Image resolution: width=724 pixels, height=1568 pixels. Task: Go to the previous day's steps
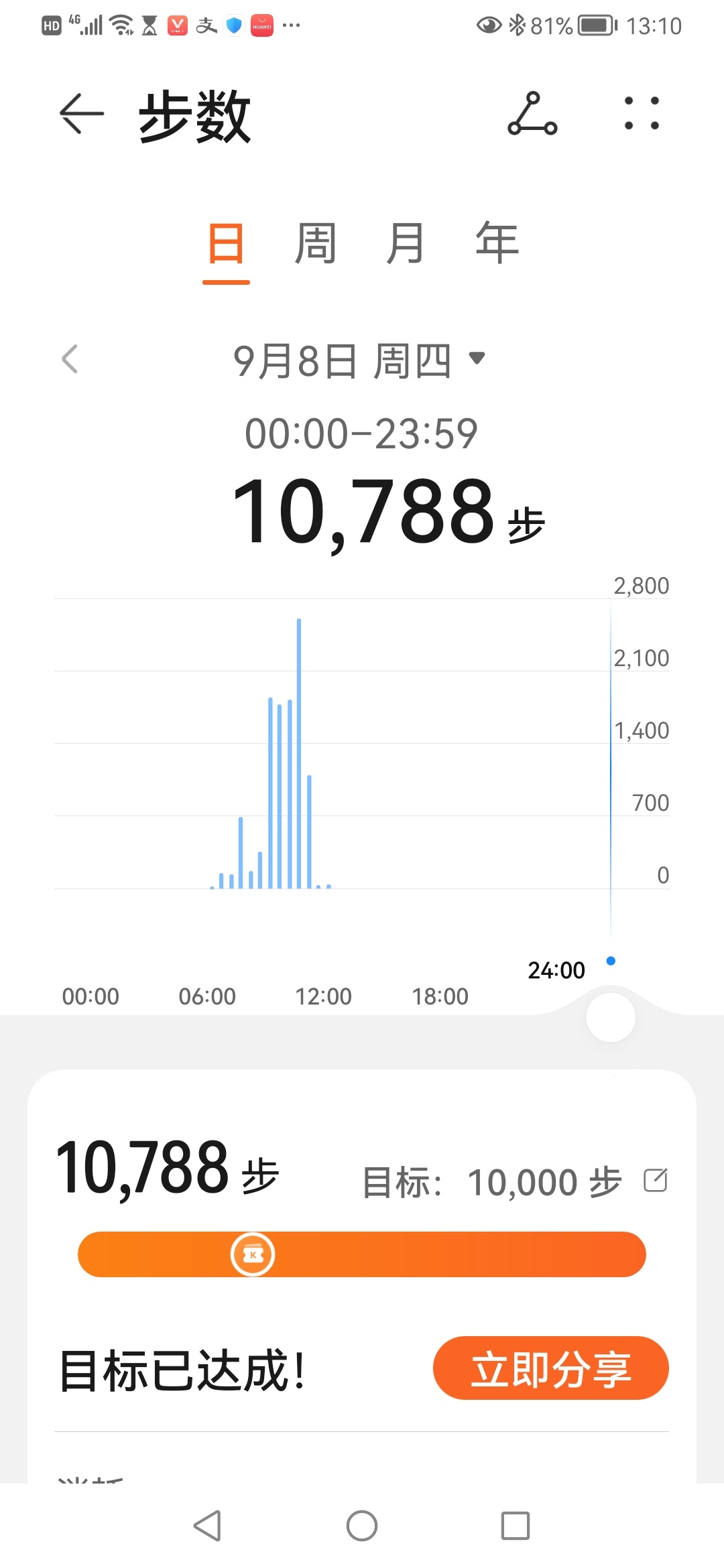coord(70,359)
